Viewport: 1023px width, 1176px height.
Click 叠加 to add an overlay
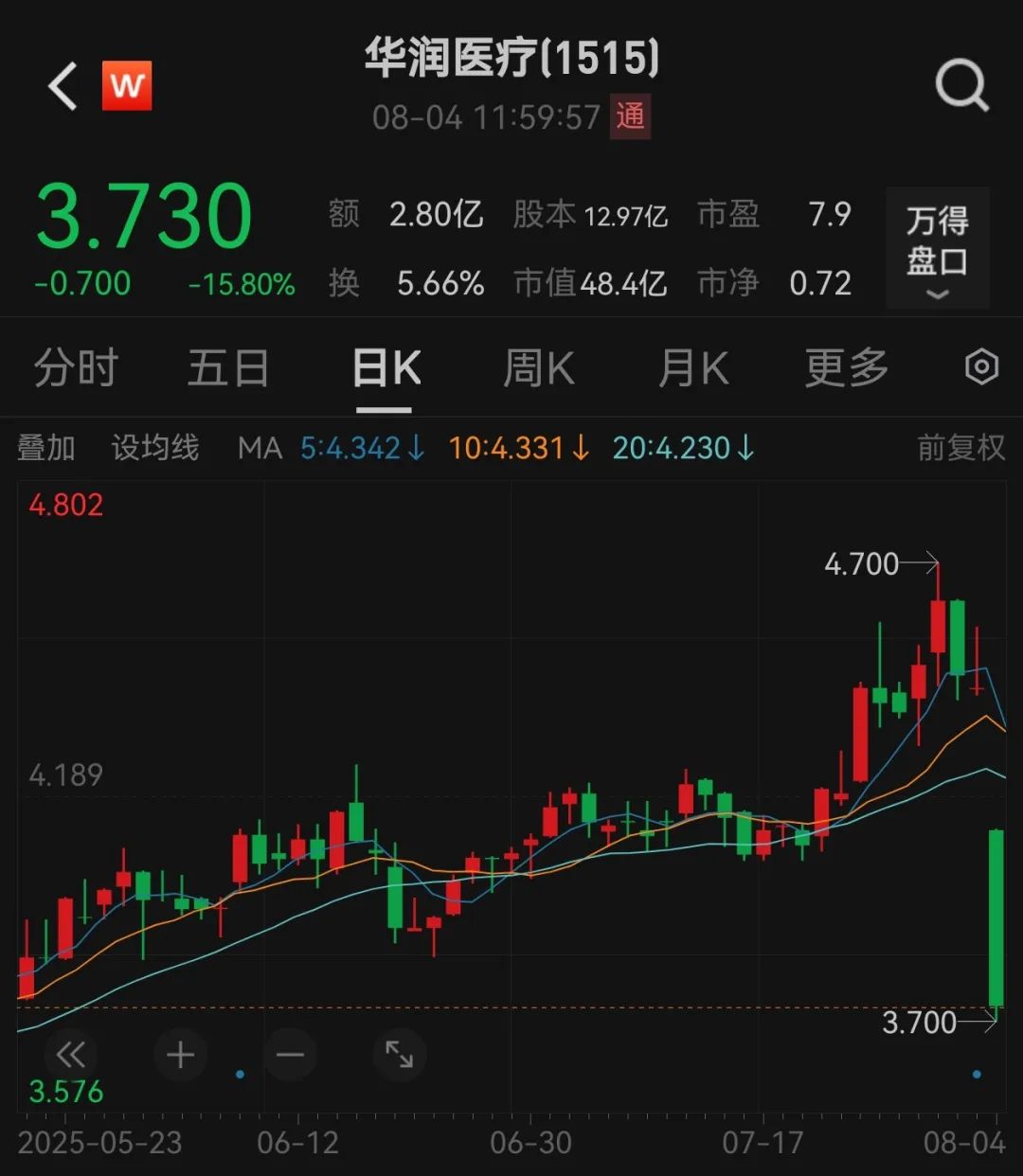[46, 448]
